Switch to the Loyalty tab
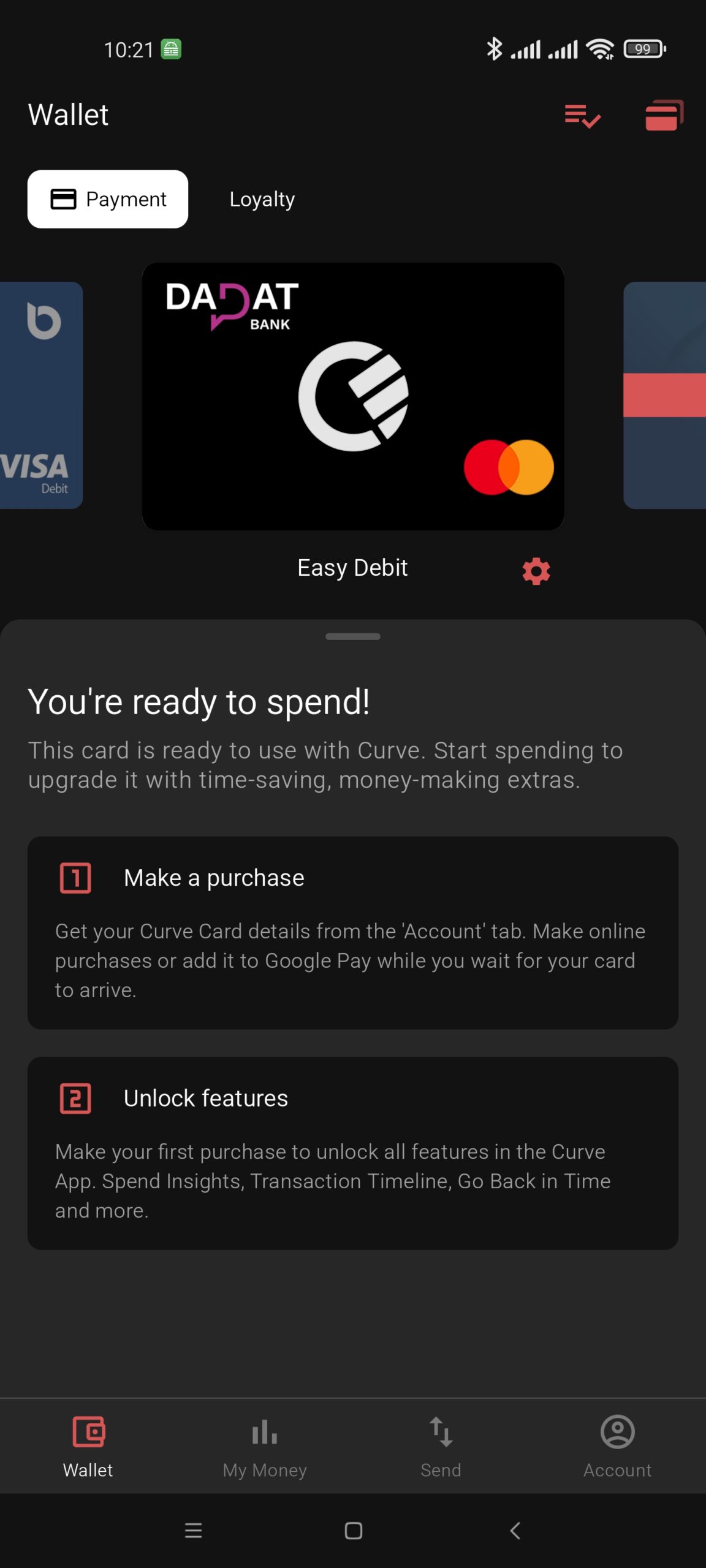The width and height of the screenshot is (706, 1568). click(262, 199)
